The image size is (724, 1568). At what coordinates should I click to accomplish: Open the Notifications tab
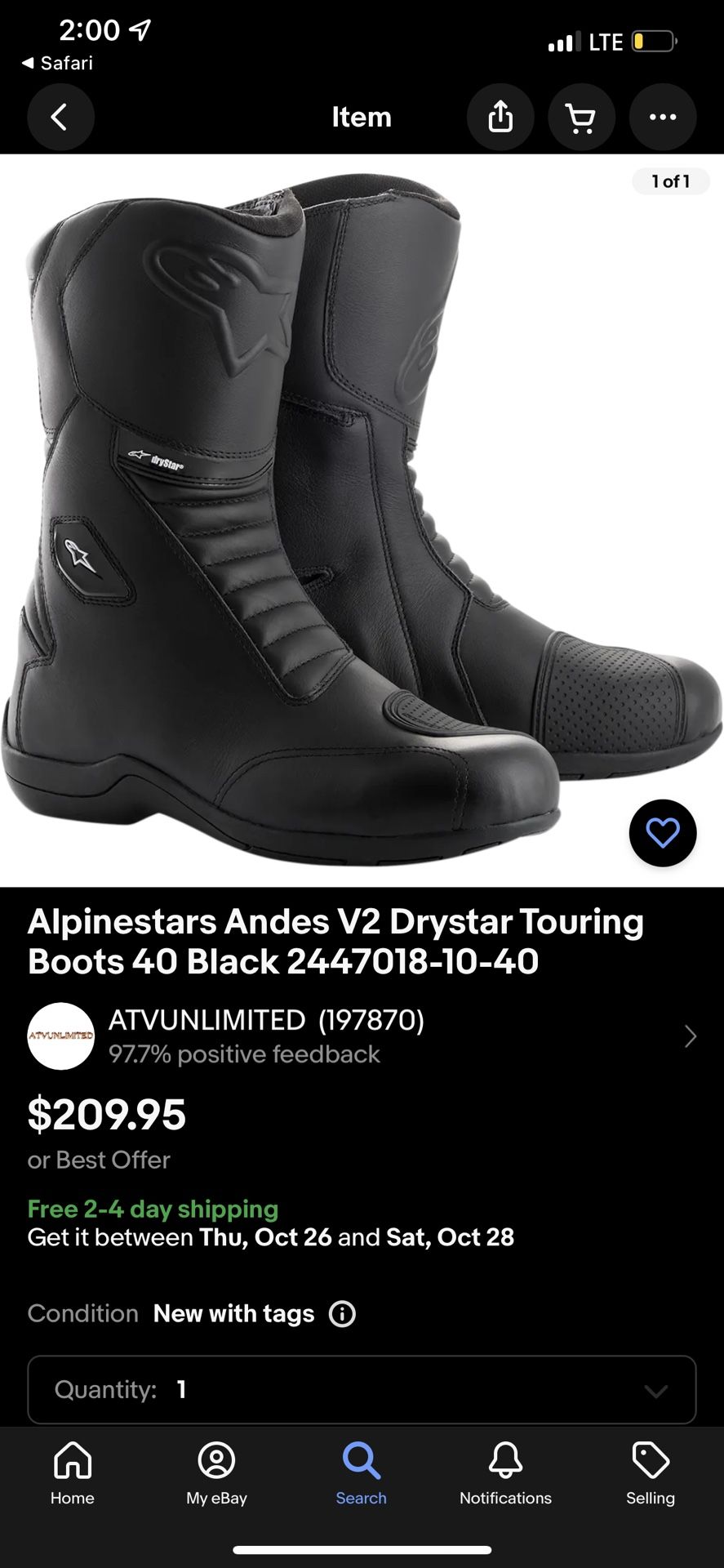[505, 1473]
